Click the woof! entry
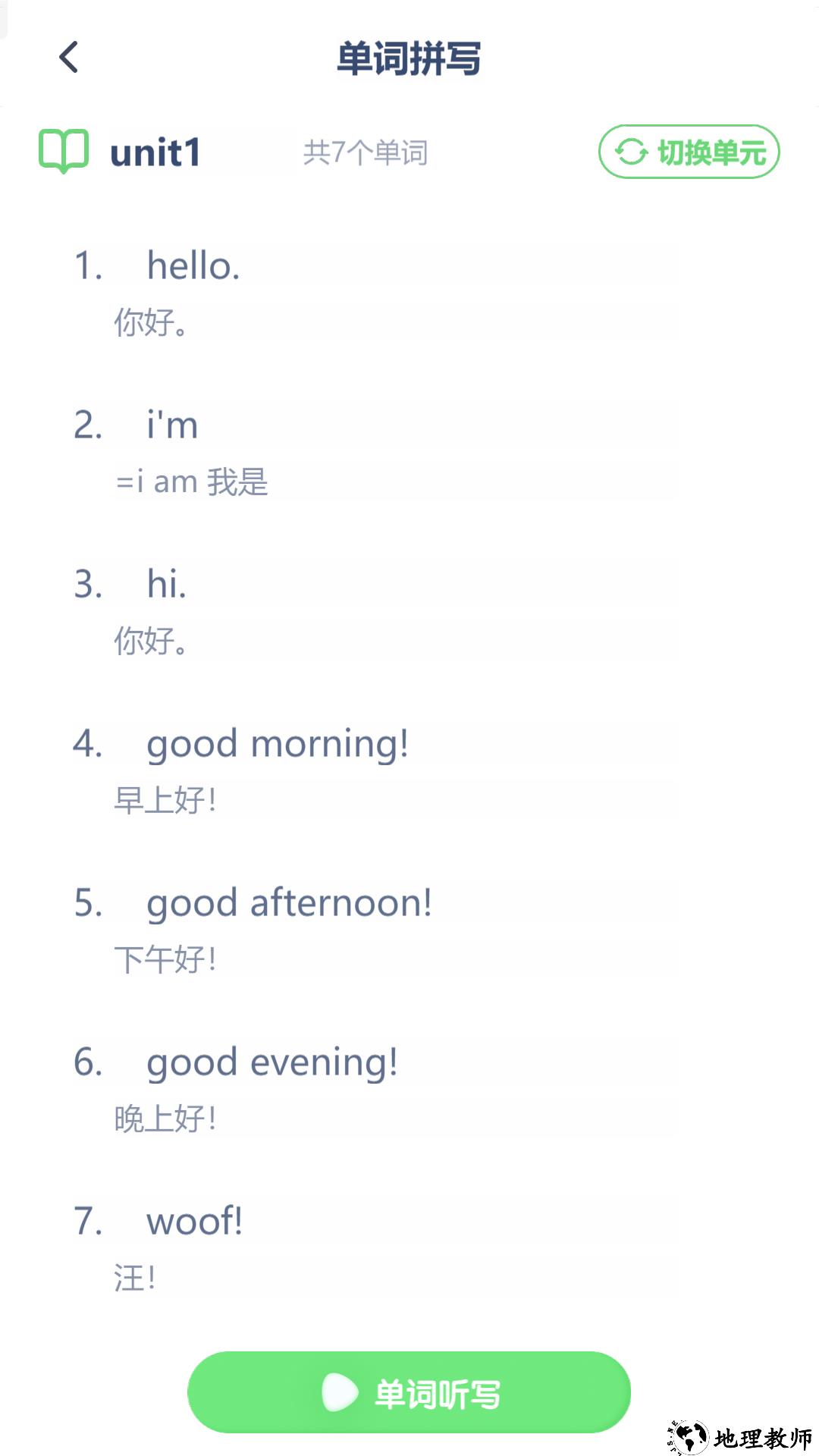This screenshot has height=1456, width=819. coord(193,1219)
